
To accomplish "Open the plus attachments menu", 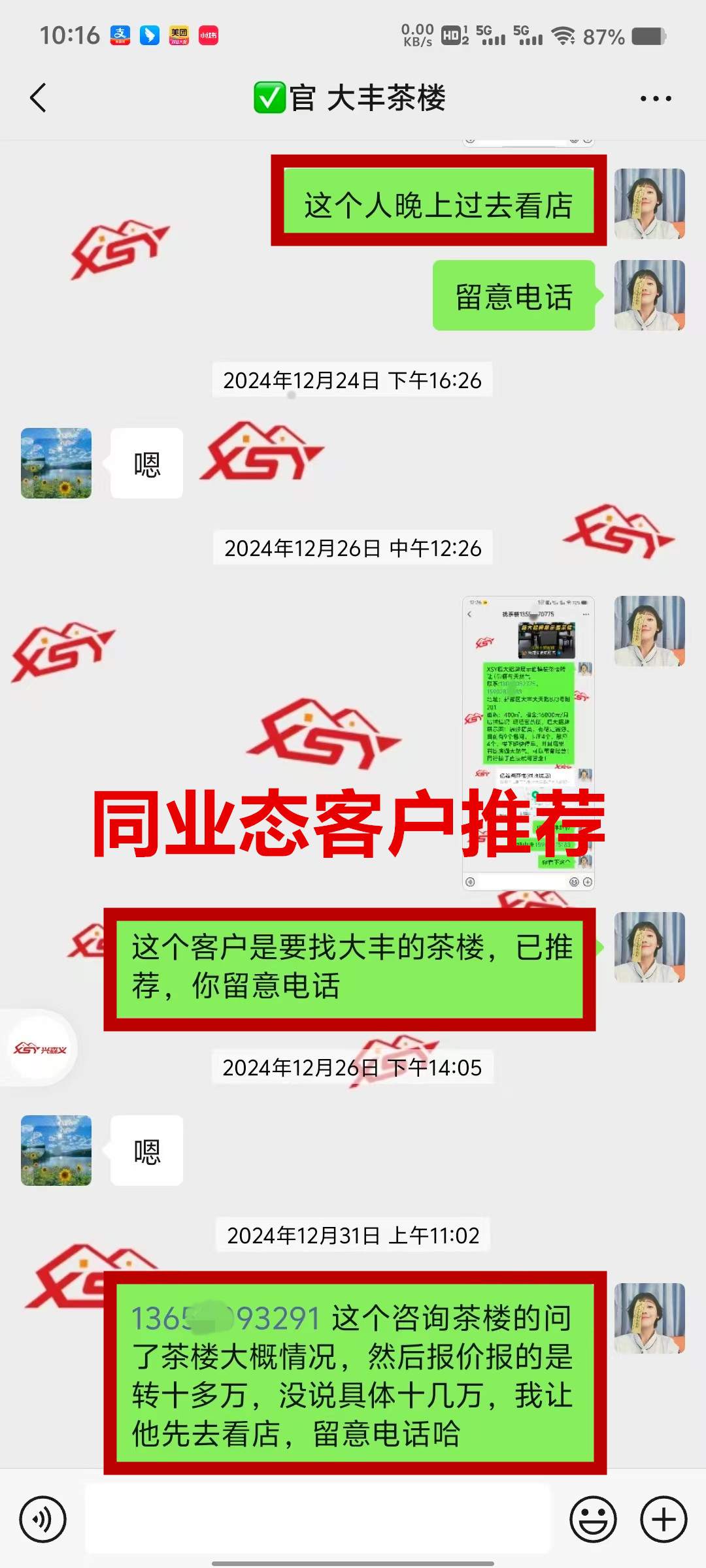I will [x=663, y=1519].
